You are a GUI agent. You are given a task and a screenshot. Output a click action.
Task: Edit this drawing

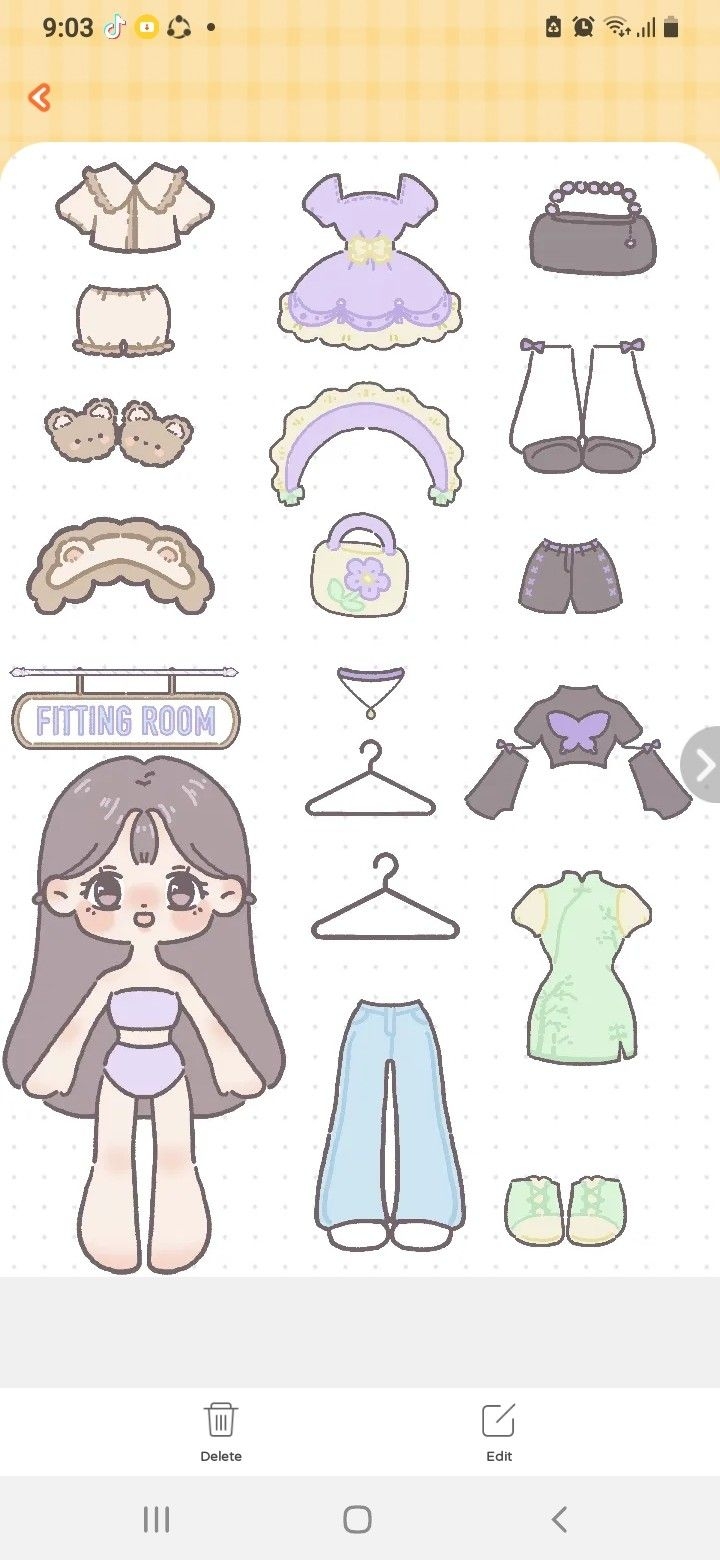point(498,1431)
